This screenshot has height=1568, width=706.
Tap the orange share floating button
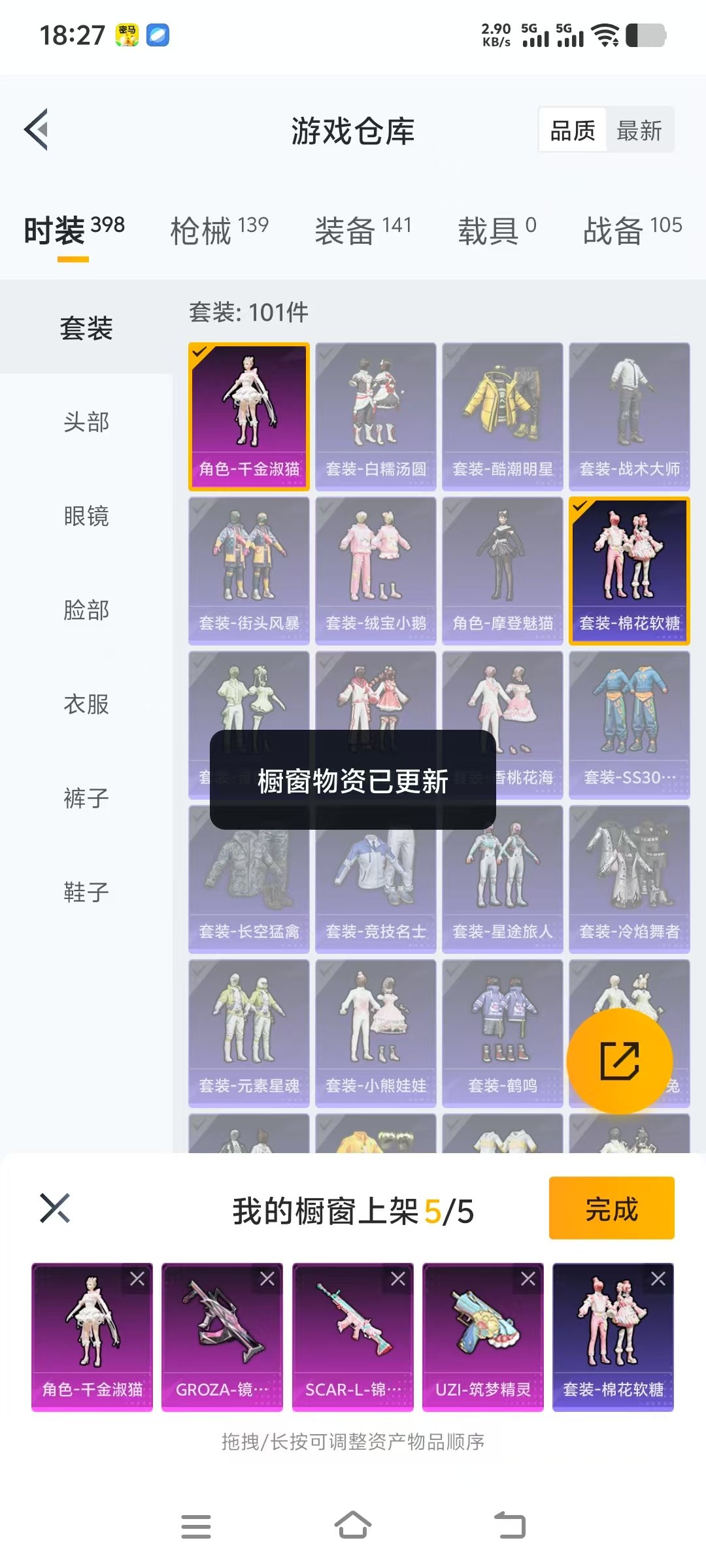coord(619,1060)
